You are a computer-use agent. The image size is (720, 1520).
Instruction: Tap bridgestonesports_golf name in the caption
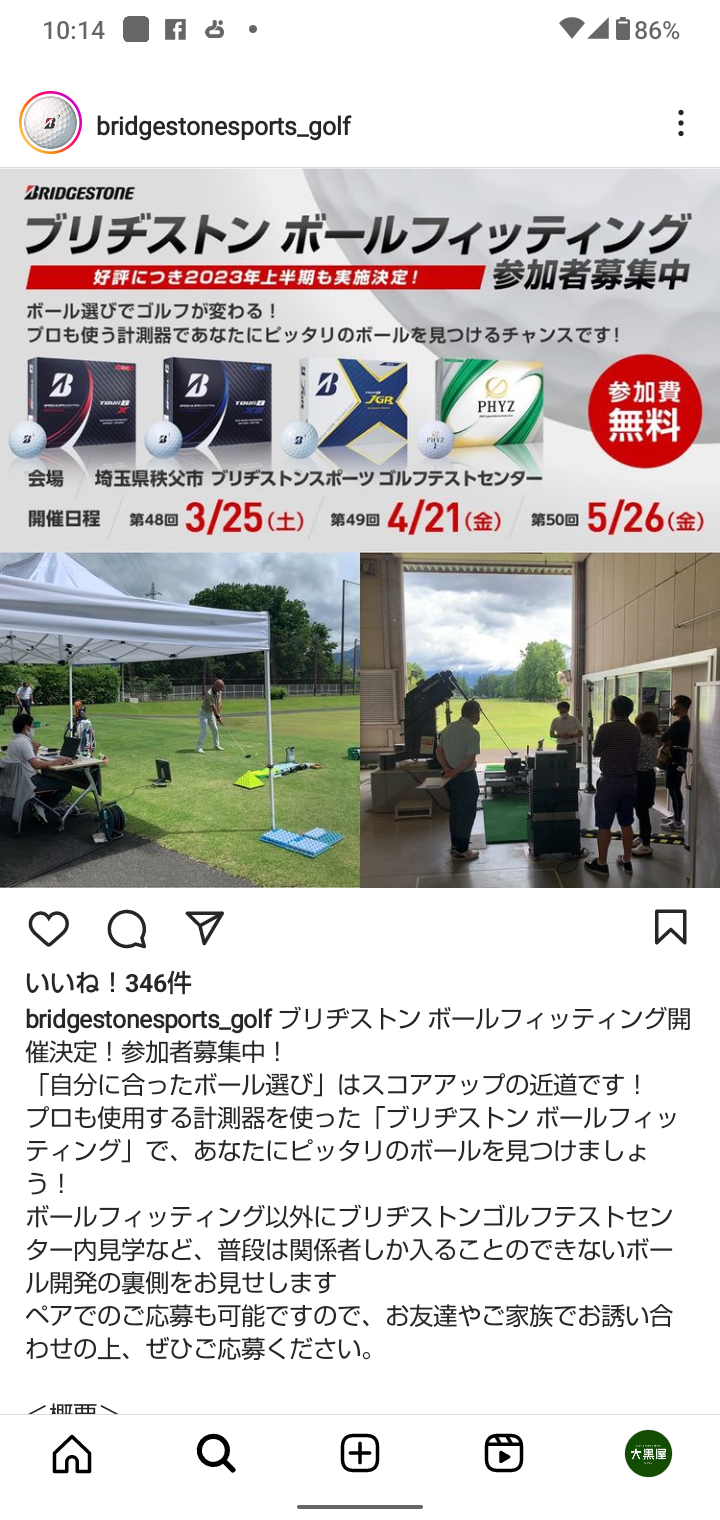click(148, 1019)
